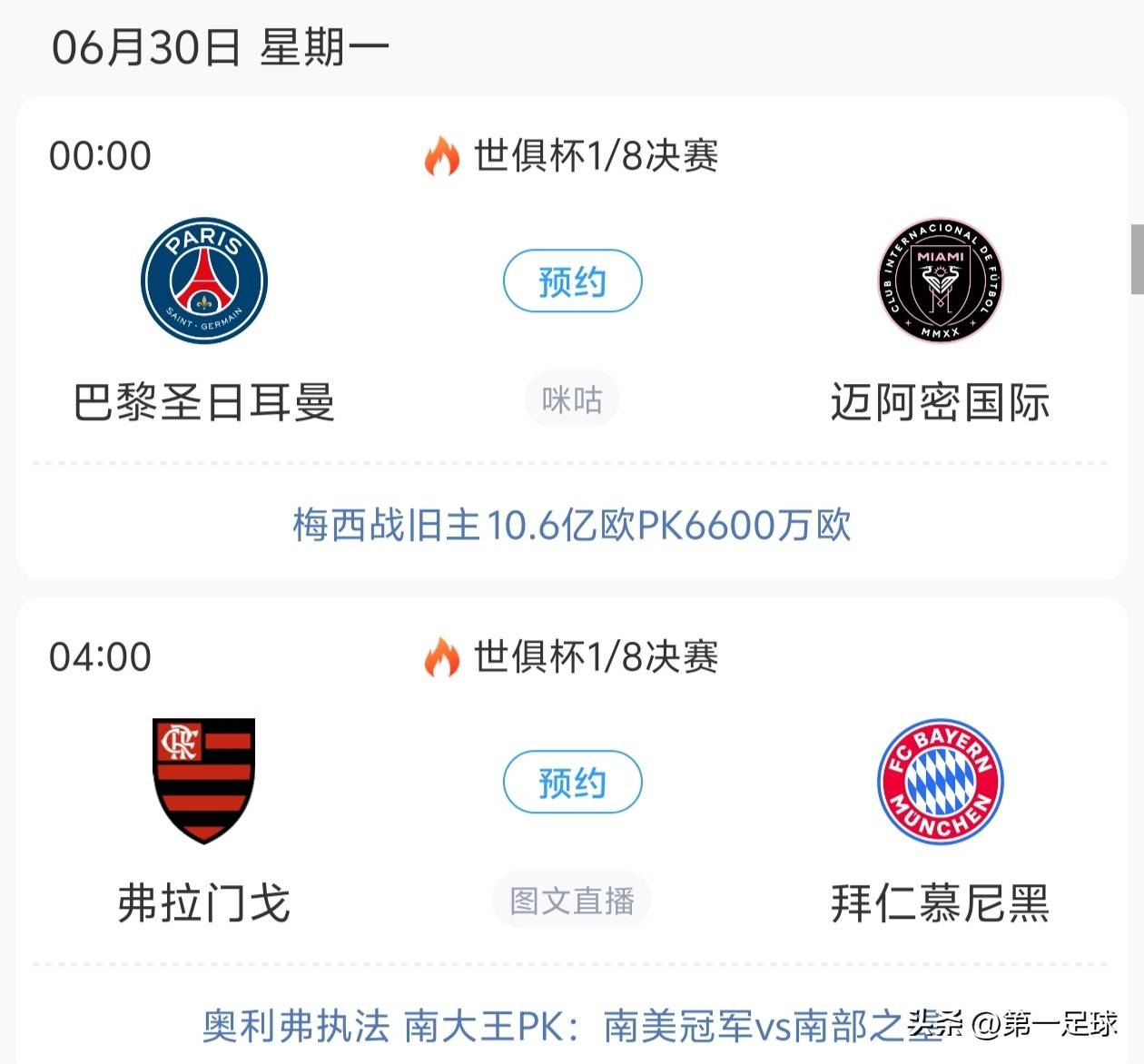The height and width of the screenshot is (1064, 1144).
Task: Open the 图文直播 live text option
Action: coord(572,901)
